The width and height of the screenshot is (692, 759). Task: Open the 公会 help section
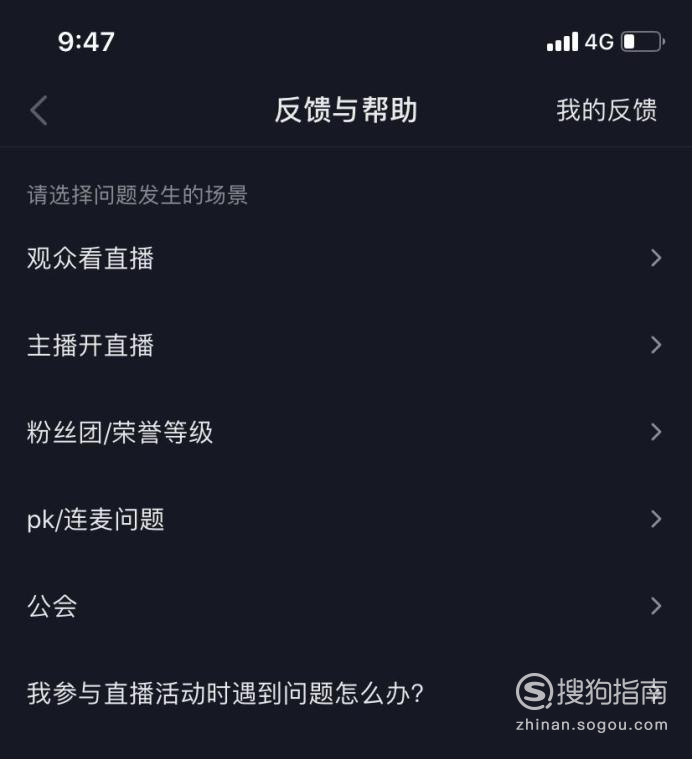point(345,606)
